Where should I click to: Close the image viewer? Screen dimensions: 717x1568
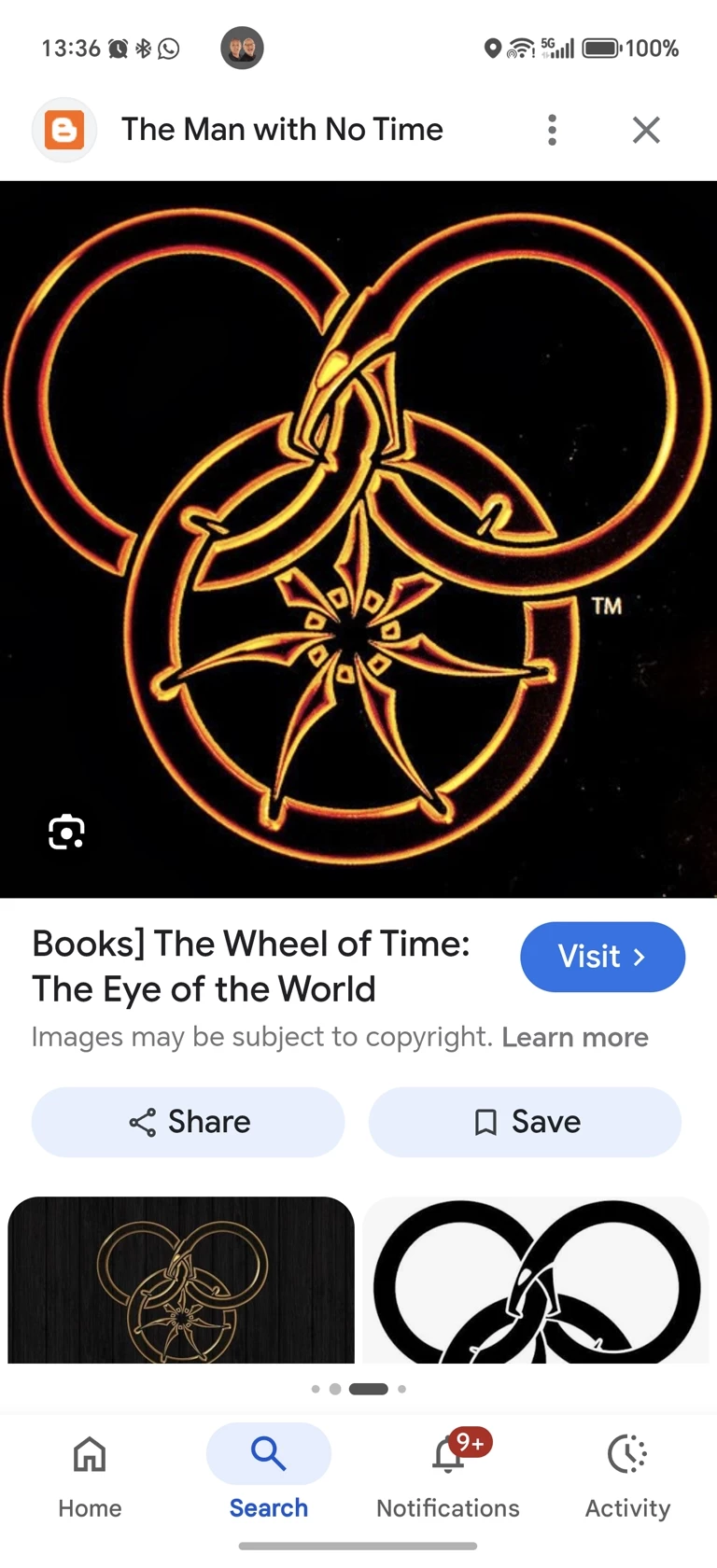[646, 130]
